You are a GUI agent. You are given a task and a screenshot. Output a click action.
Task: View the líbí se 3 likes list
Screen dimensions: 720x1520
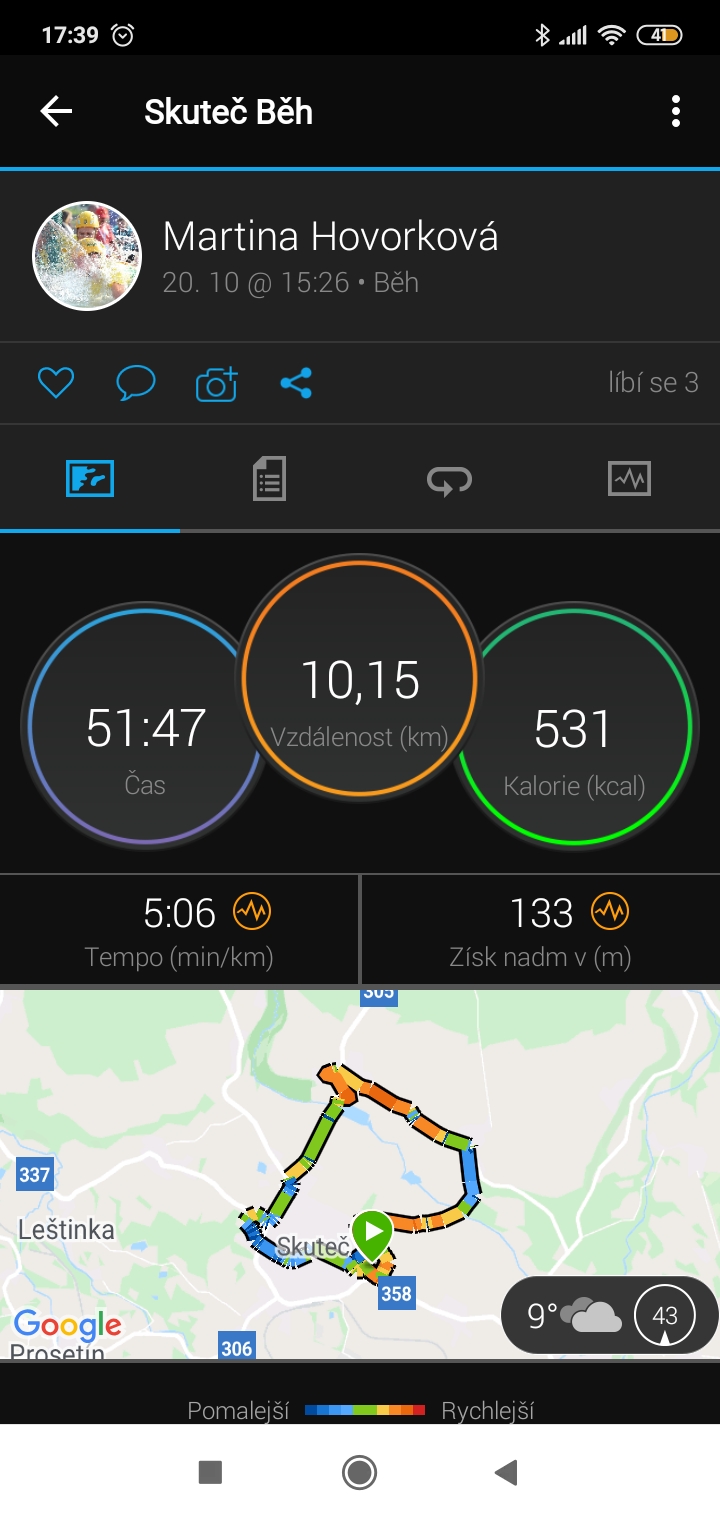(653, 382)
